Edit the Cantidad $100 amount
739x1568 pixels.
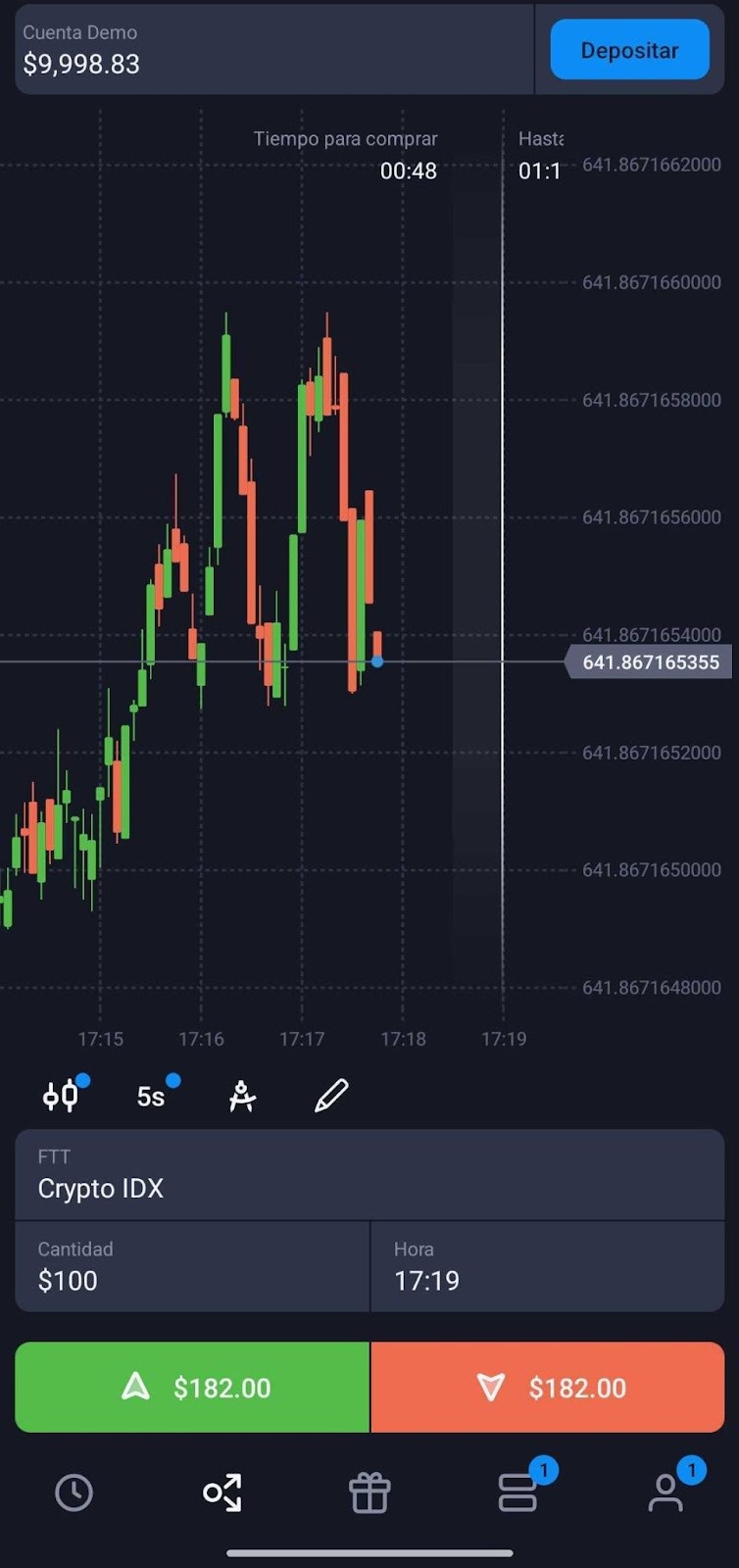[x=192, y=1266]
